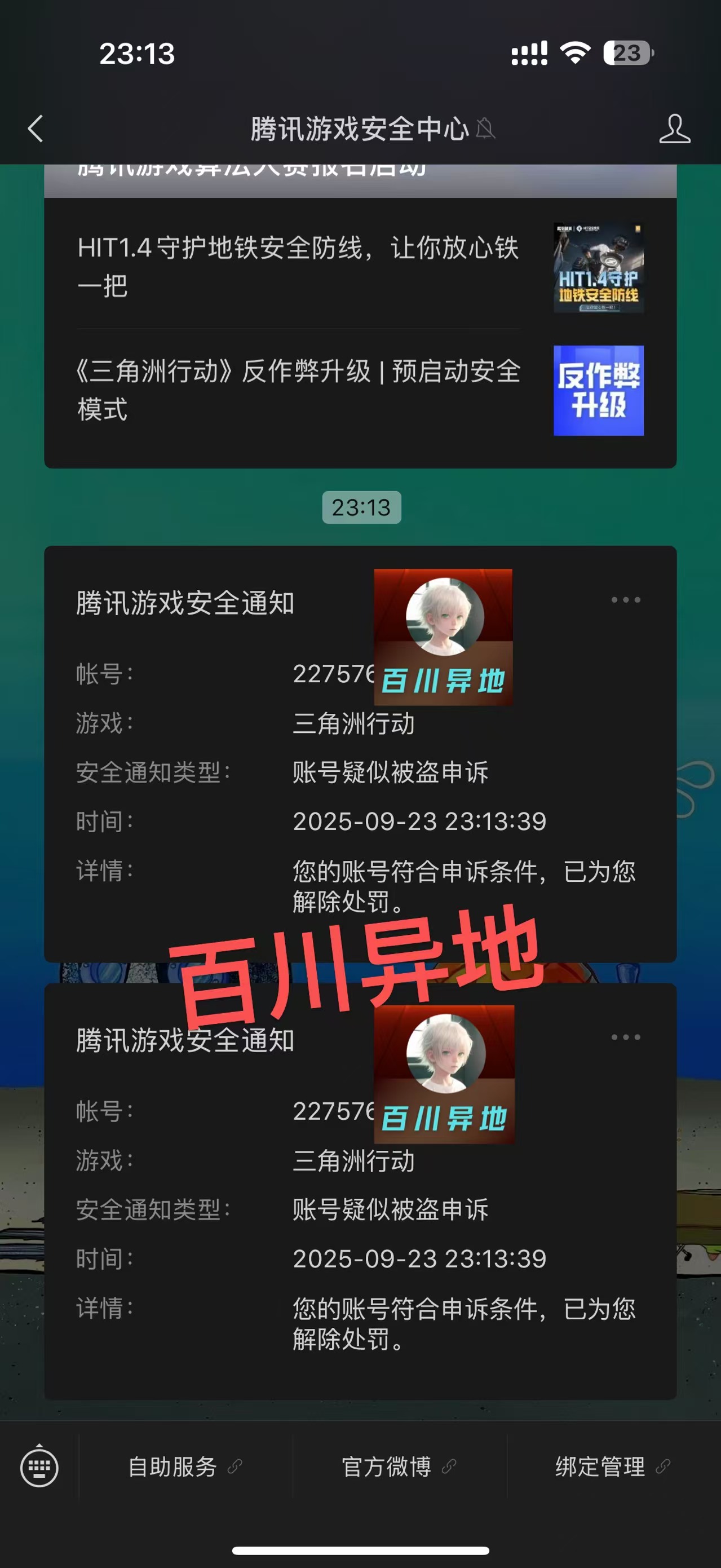Open 《三角洲行动》反作弊升级 article

click(298, 390)
